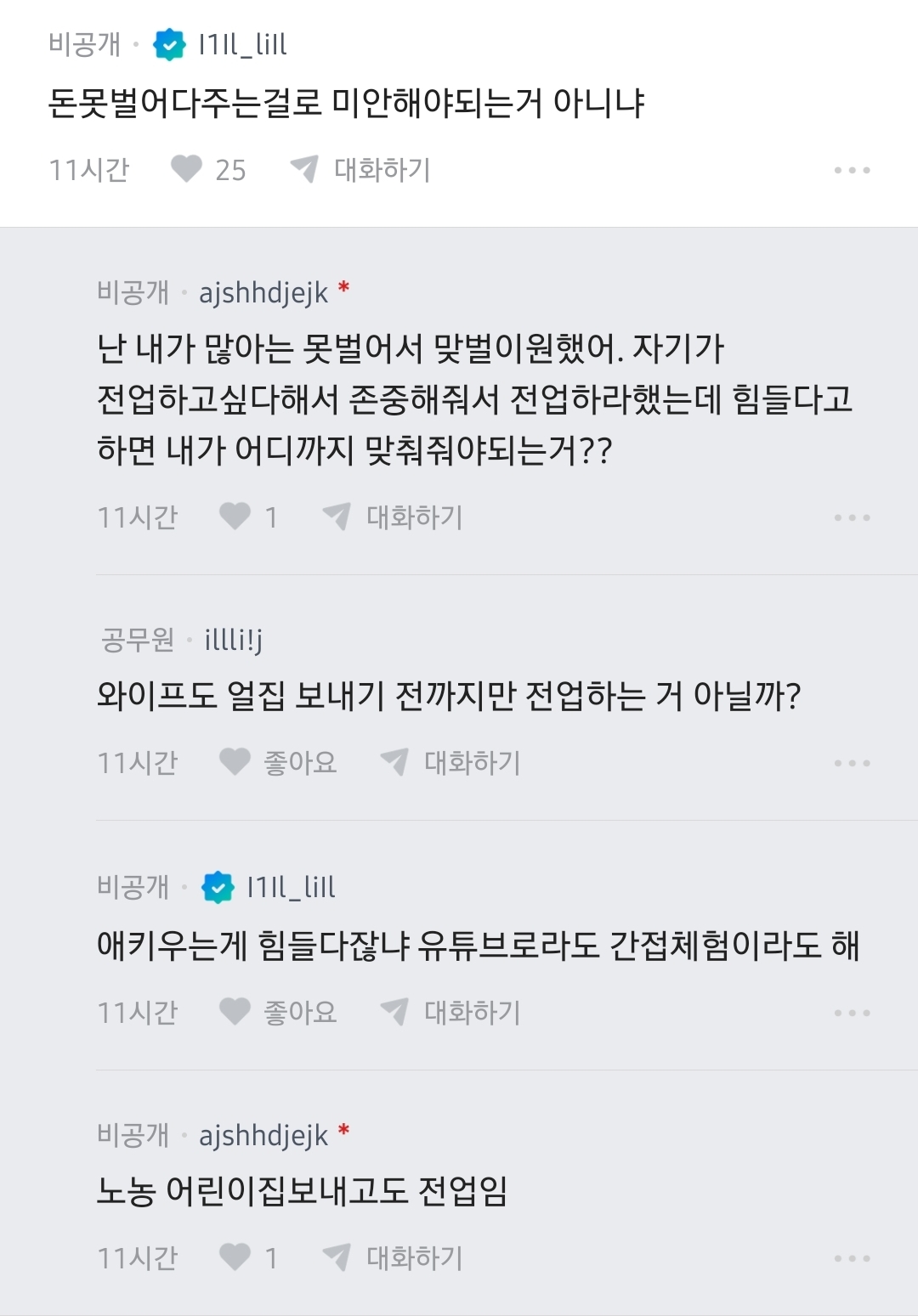Tap 대화하기 under the 난 내가 많아는 reply
The height and width of the screenshot is (1316, 918).
[x=393, y=516]
